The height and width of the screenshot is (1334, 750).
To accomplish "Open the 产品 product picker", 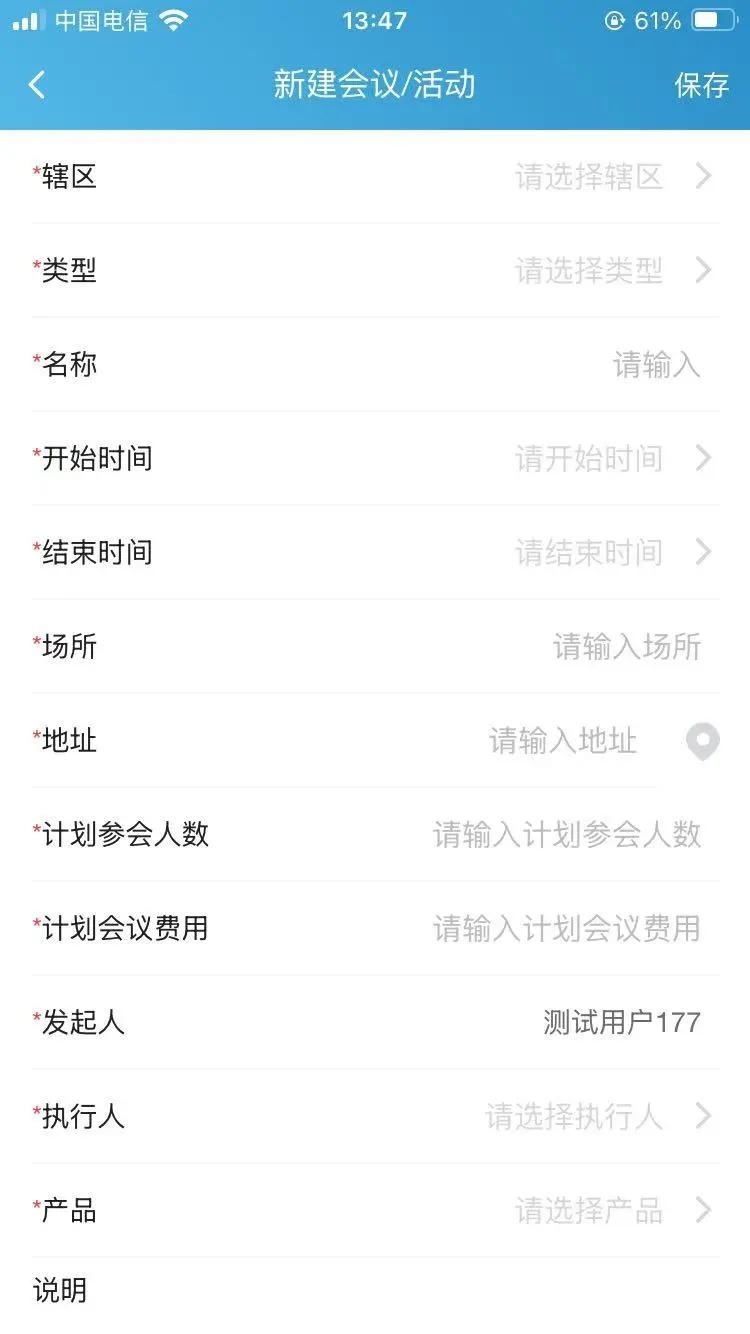I will (x=703, y=1211).
